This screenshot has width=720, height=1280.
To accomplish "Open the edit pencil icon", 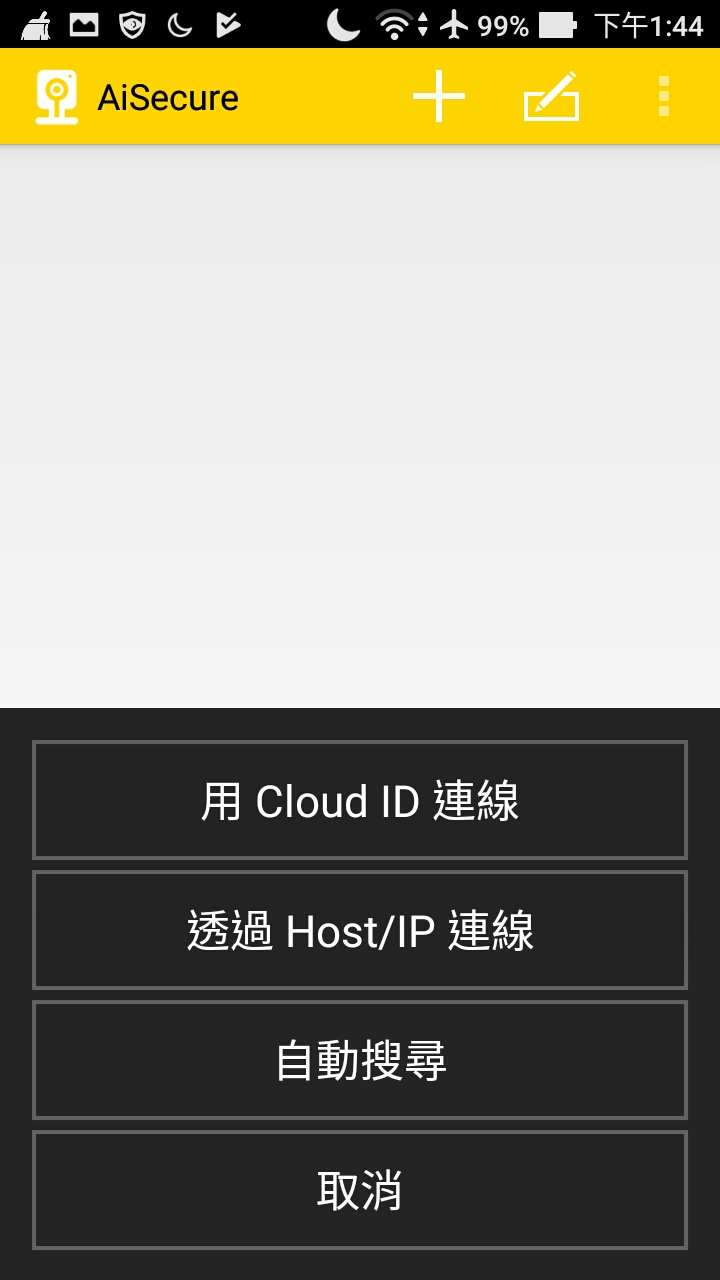I will pos(552,96).
